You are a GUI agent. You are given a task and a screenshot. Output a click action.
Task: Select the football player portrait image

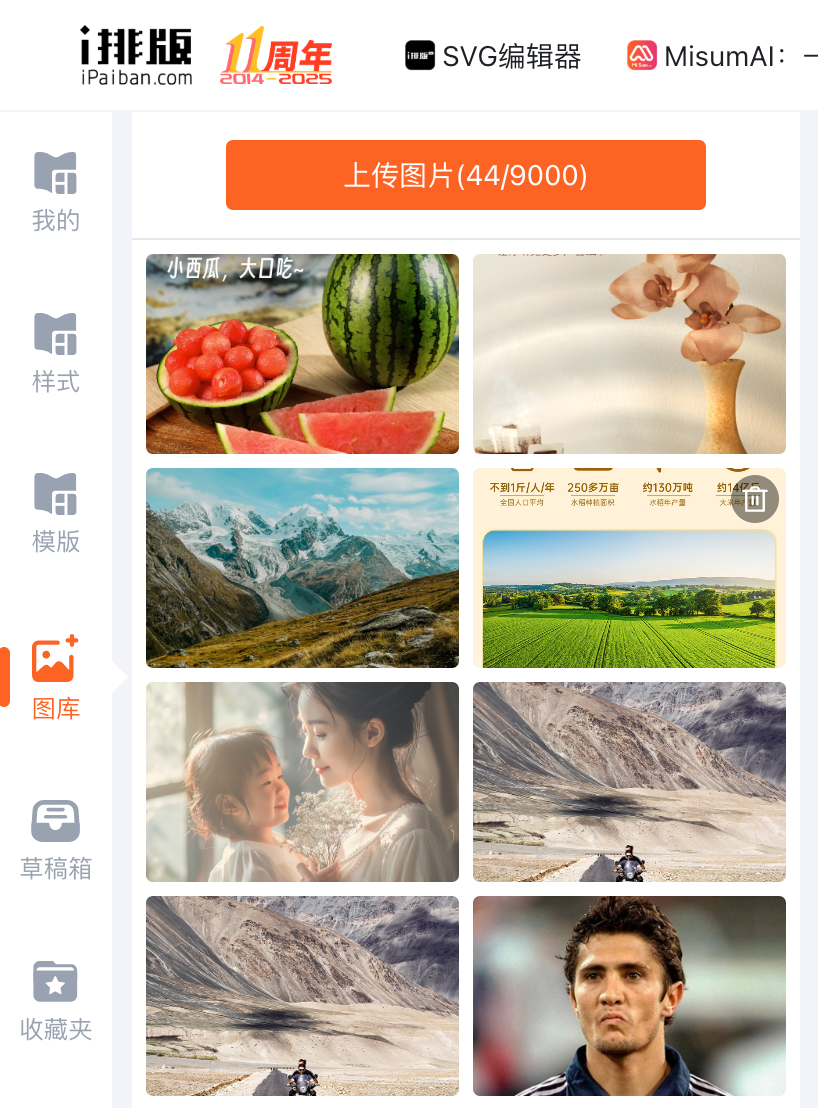(629, 996)
